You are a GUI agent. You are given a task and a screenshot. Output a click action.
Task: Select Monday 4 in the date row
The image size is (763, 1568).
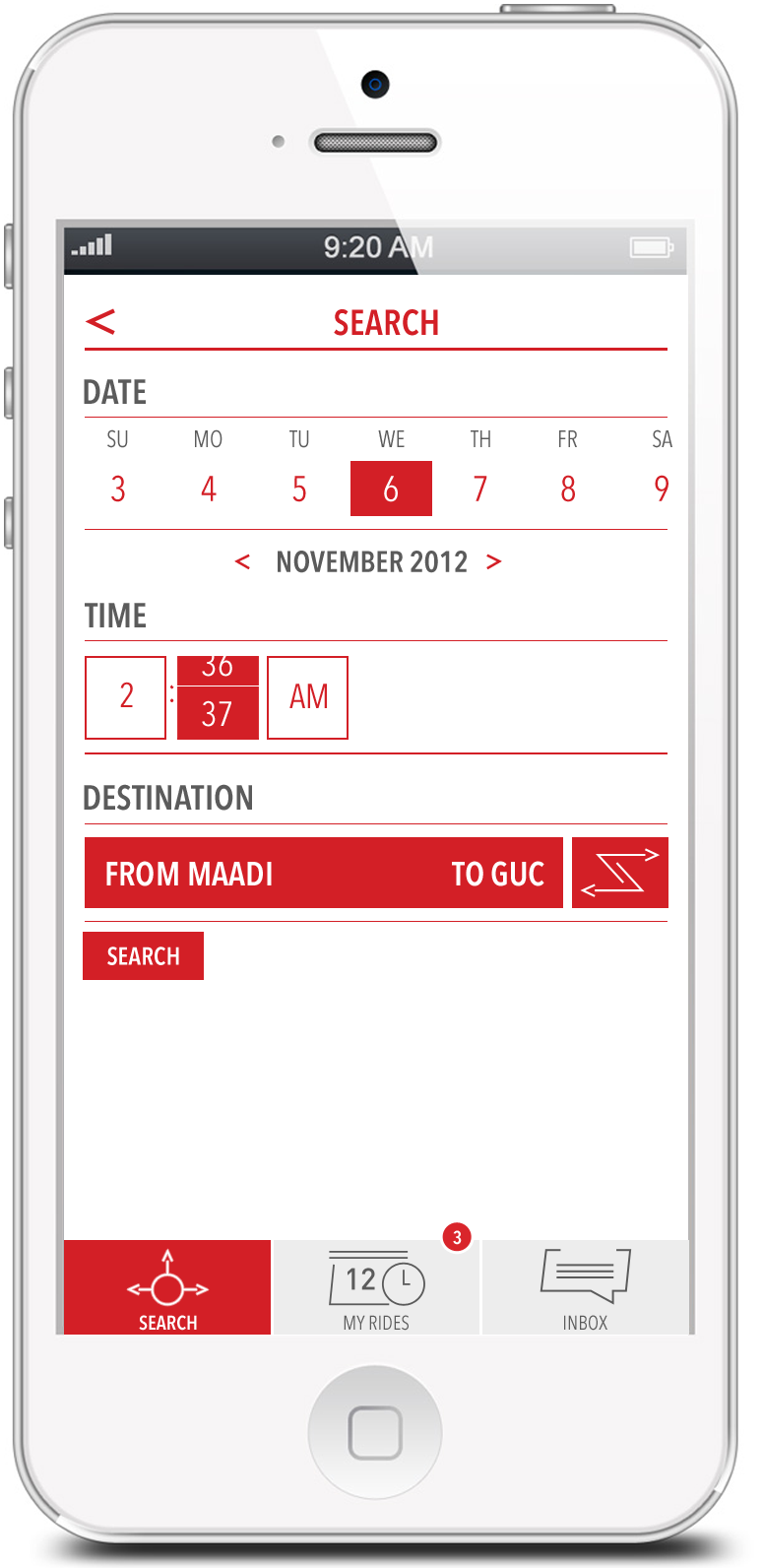pos(209,489)
